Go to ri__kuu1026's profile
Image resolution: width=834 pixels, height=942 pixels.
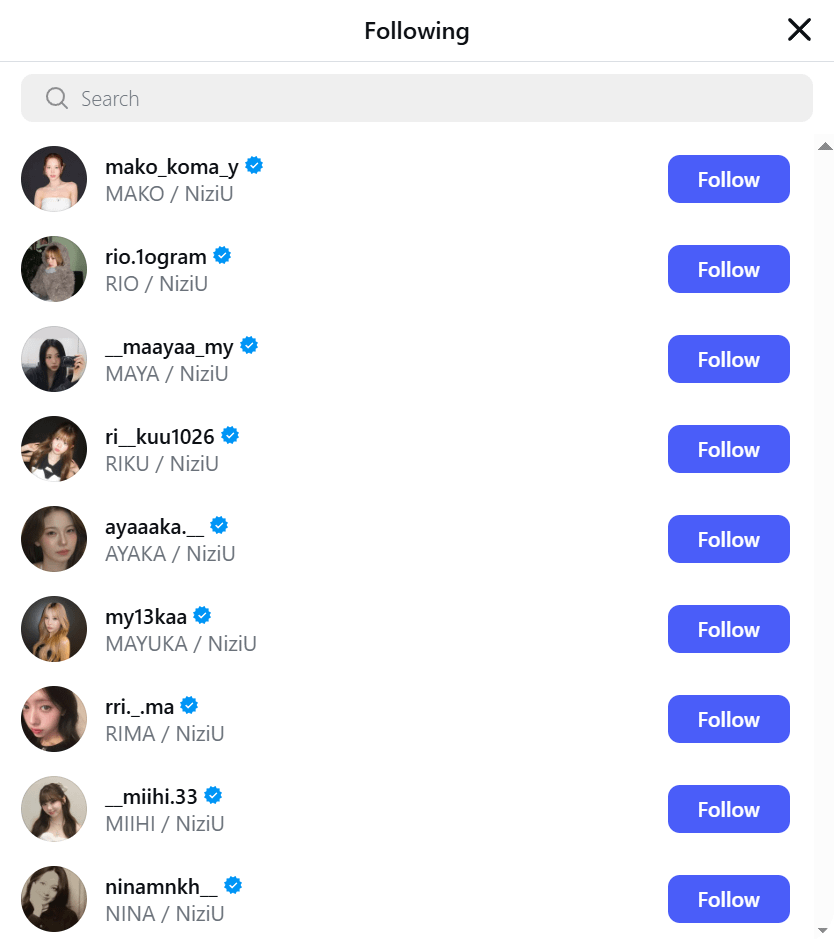(x=159, y=436)
